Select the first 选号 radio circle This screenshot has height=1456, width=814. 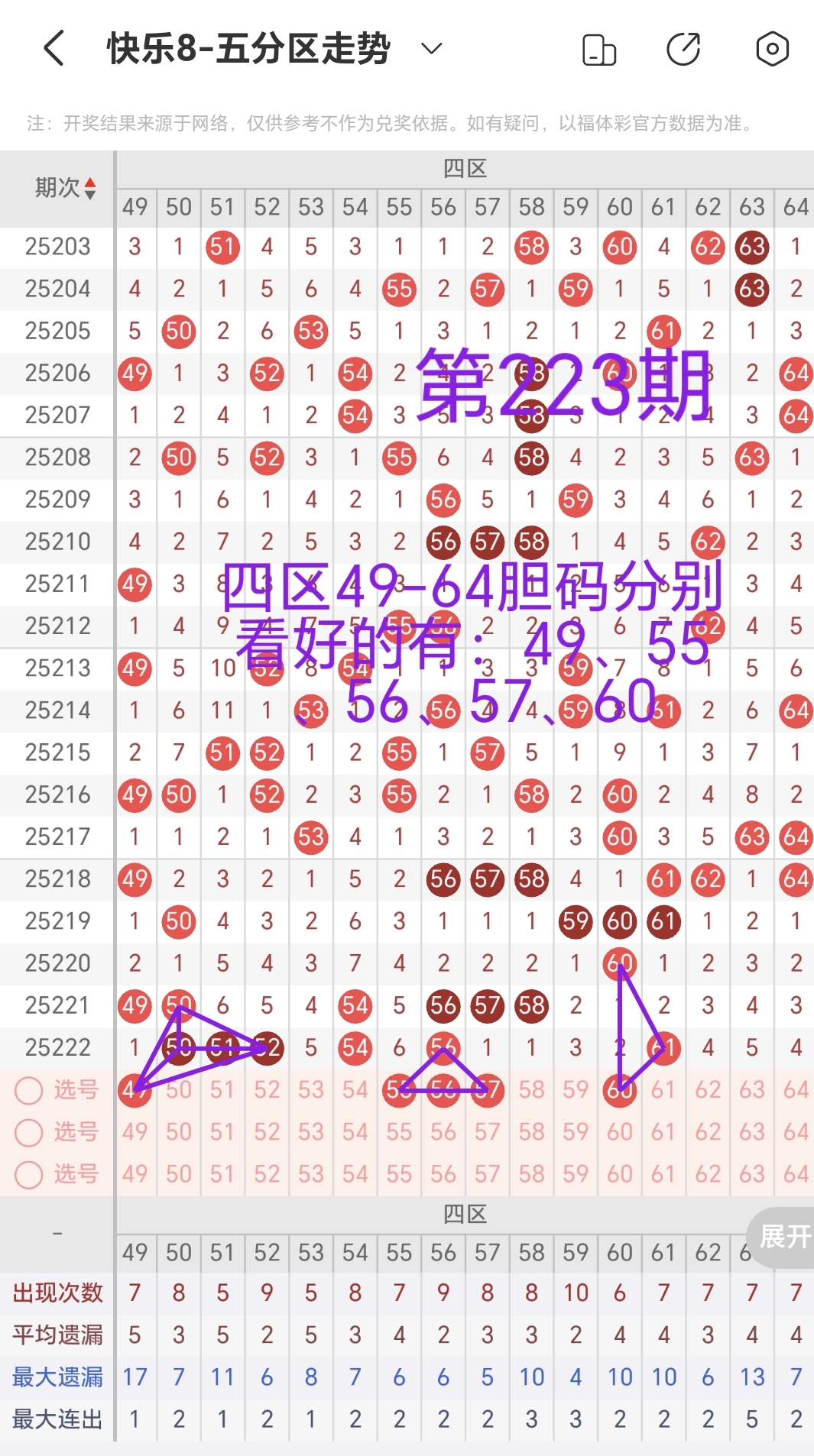(x=29, y=1090)
